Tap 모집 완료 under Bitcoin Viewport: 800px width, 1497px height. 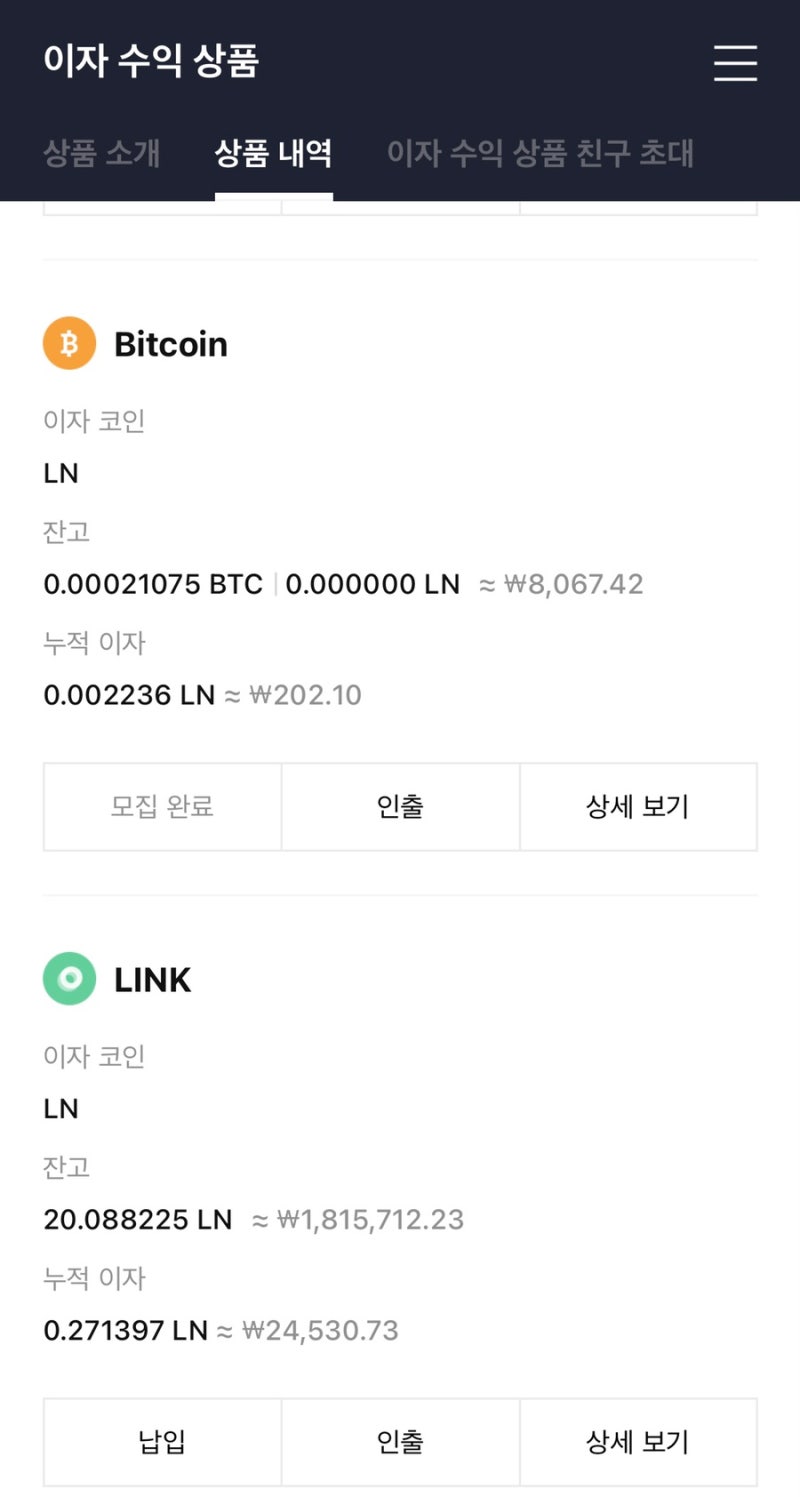click(x=162, y=807)
